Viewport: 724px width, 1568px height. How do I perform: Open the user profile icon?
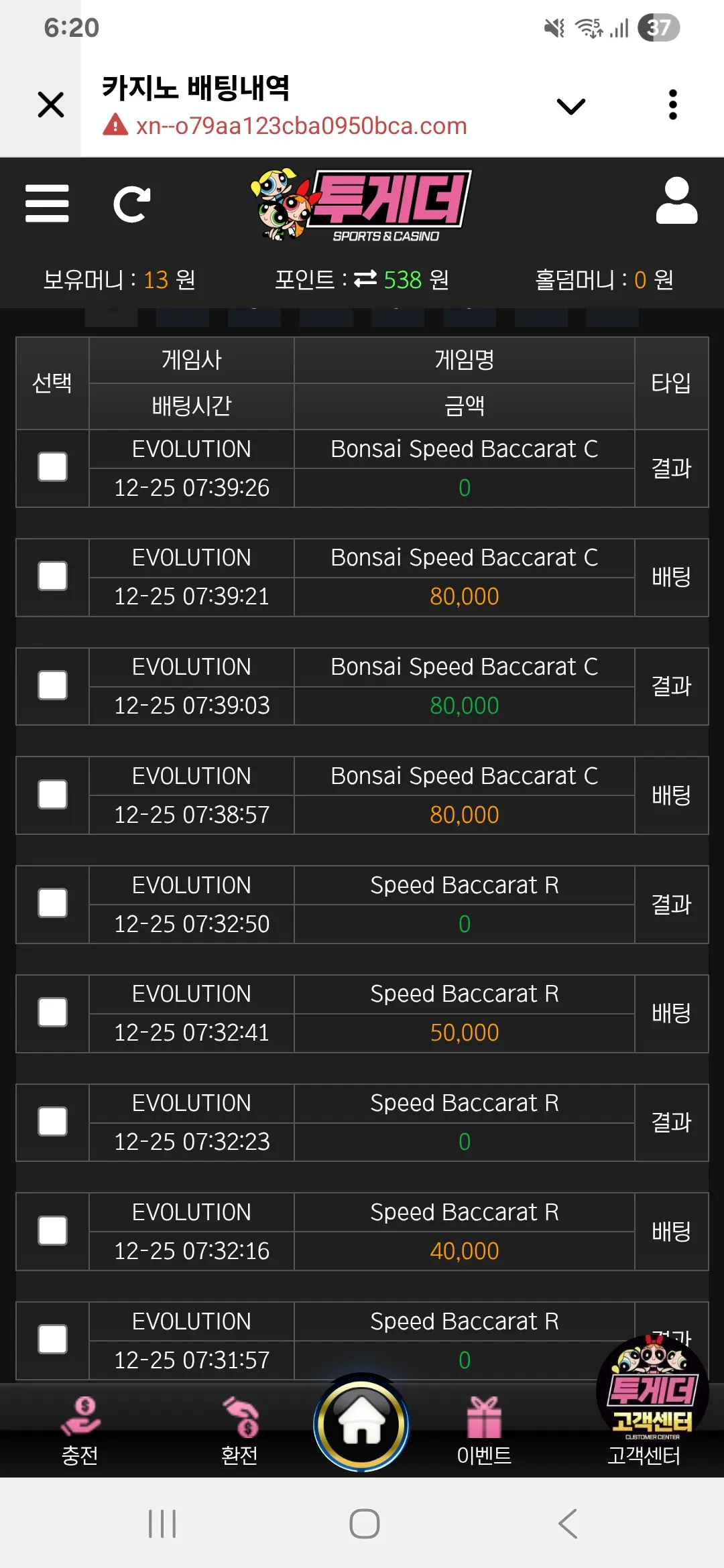tap(676, 200)
